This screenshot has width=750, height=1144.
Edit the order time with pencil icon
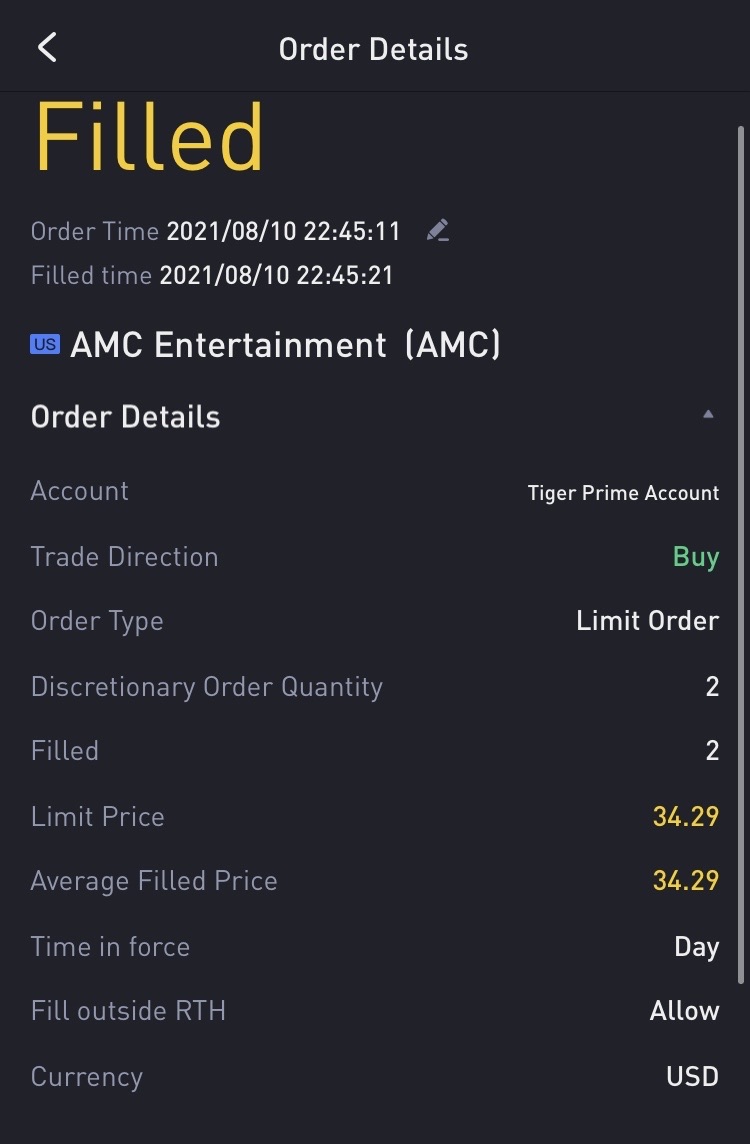tap(437, 231)
